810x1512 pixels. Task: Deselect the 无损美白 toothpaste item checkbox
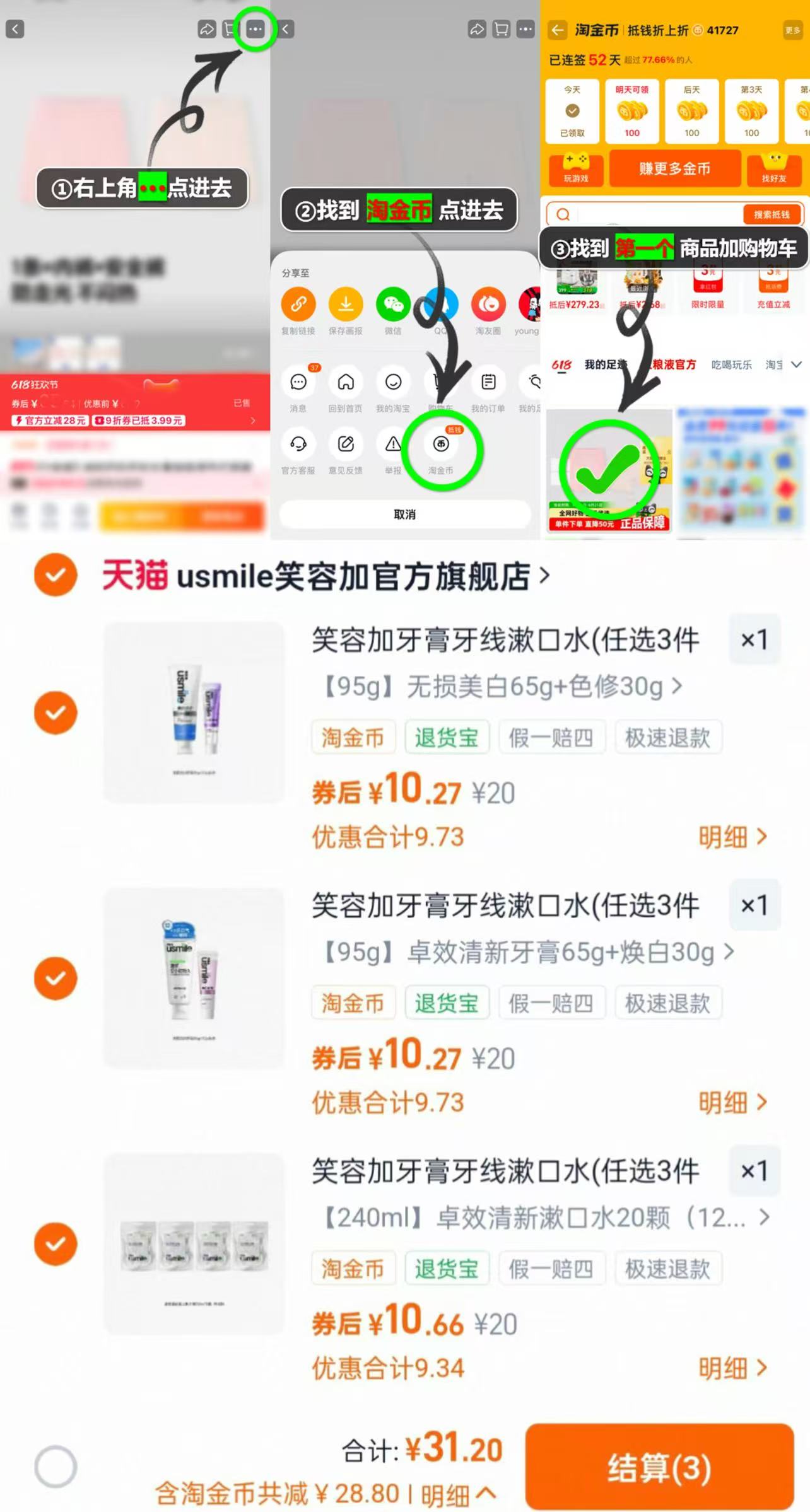click(x=56, y=712)
